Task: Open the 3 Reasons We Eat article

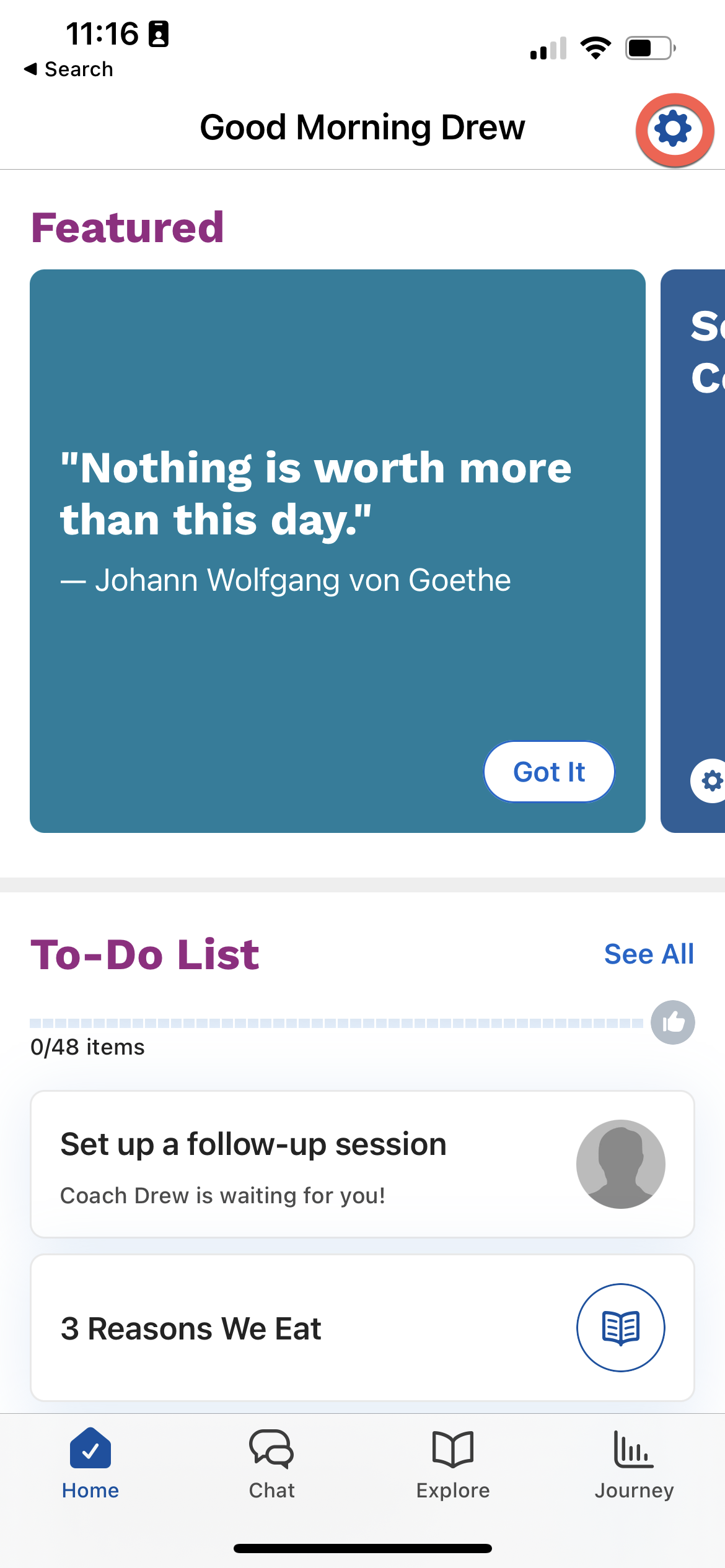Action: click(x=362, y=1328)
